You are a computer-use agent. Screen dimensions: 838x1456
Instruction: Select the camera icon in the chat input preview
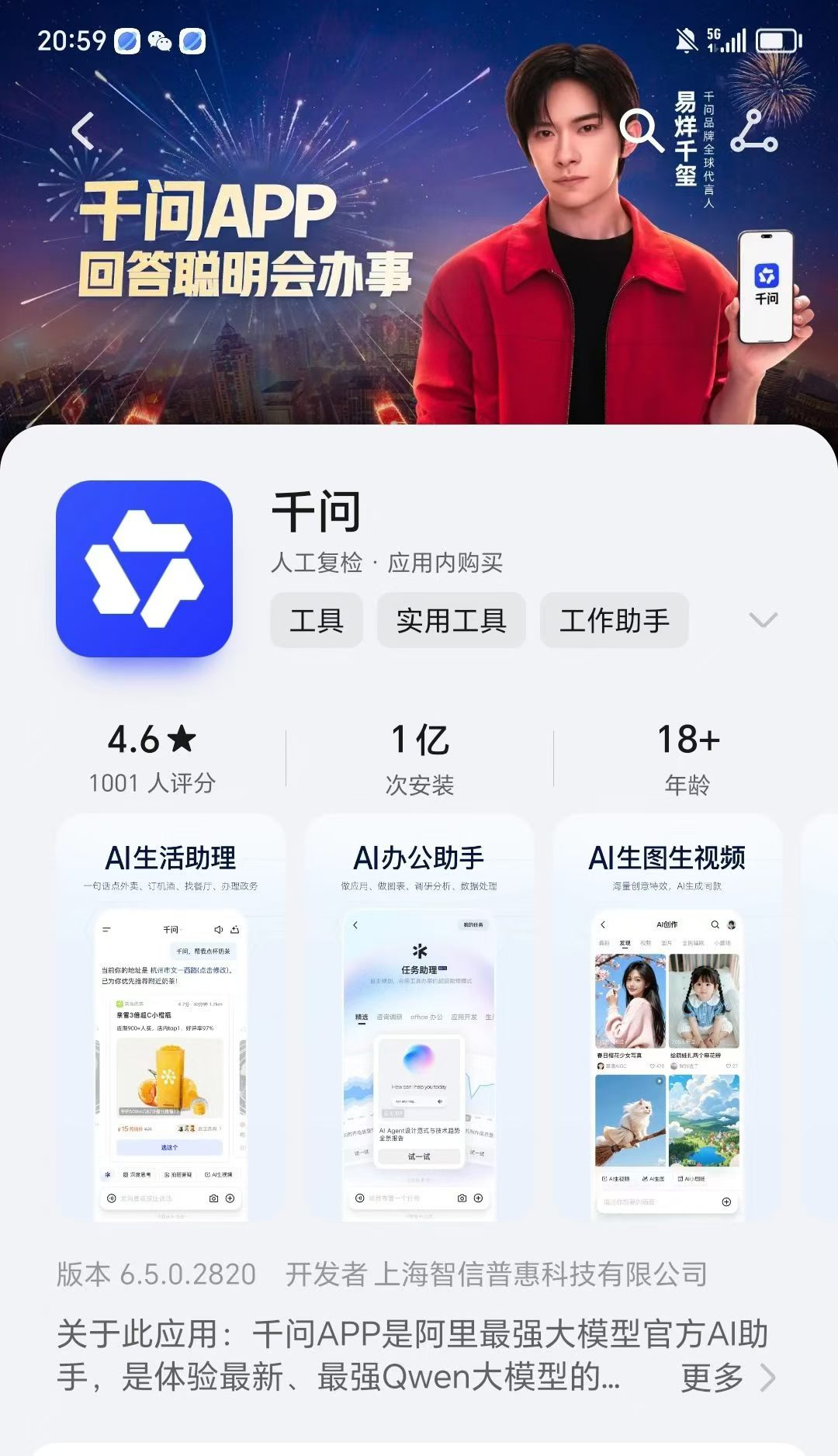click(214, 1198)
